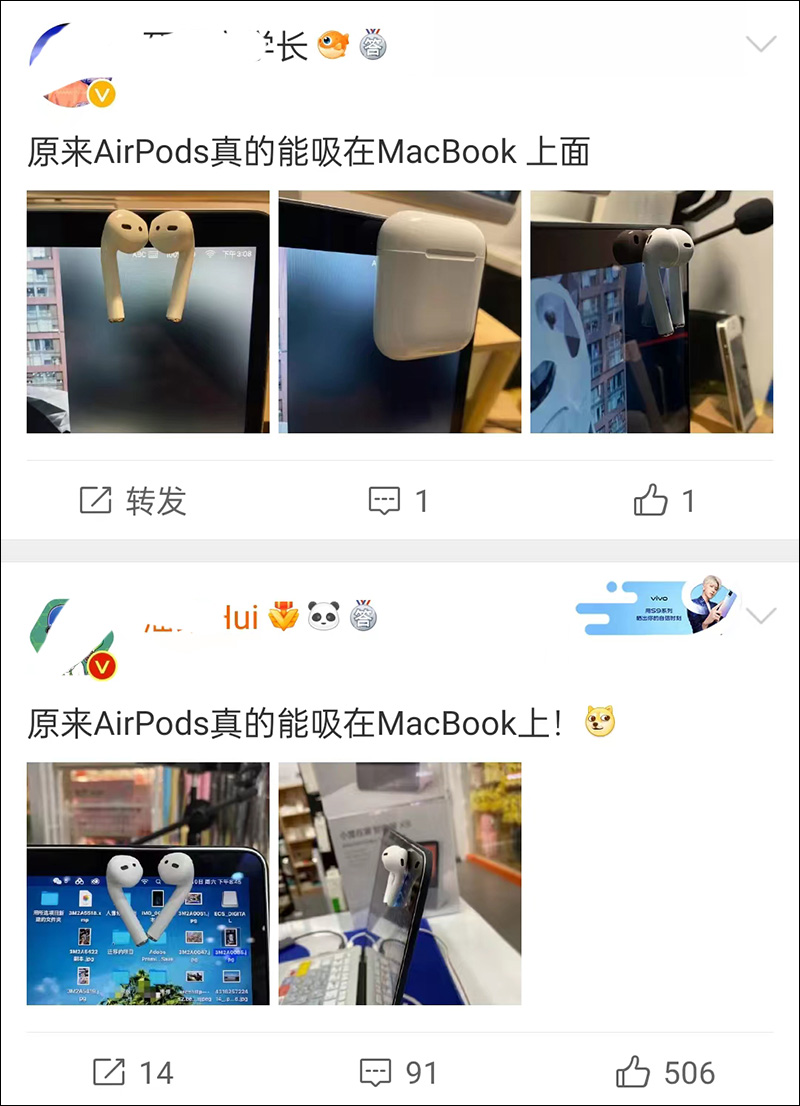Click the comment bubble icon showing 1
This screenshot has width=800, height=1106.
click(385, 500)
